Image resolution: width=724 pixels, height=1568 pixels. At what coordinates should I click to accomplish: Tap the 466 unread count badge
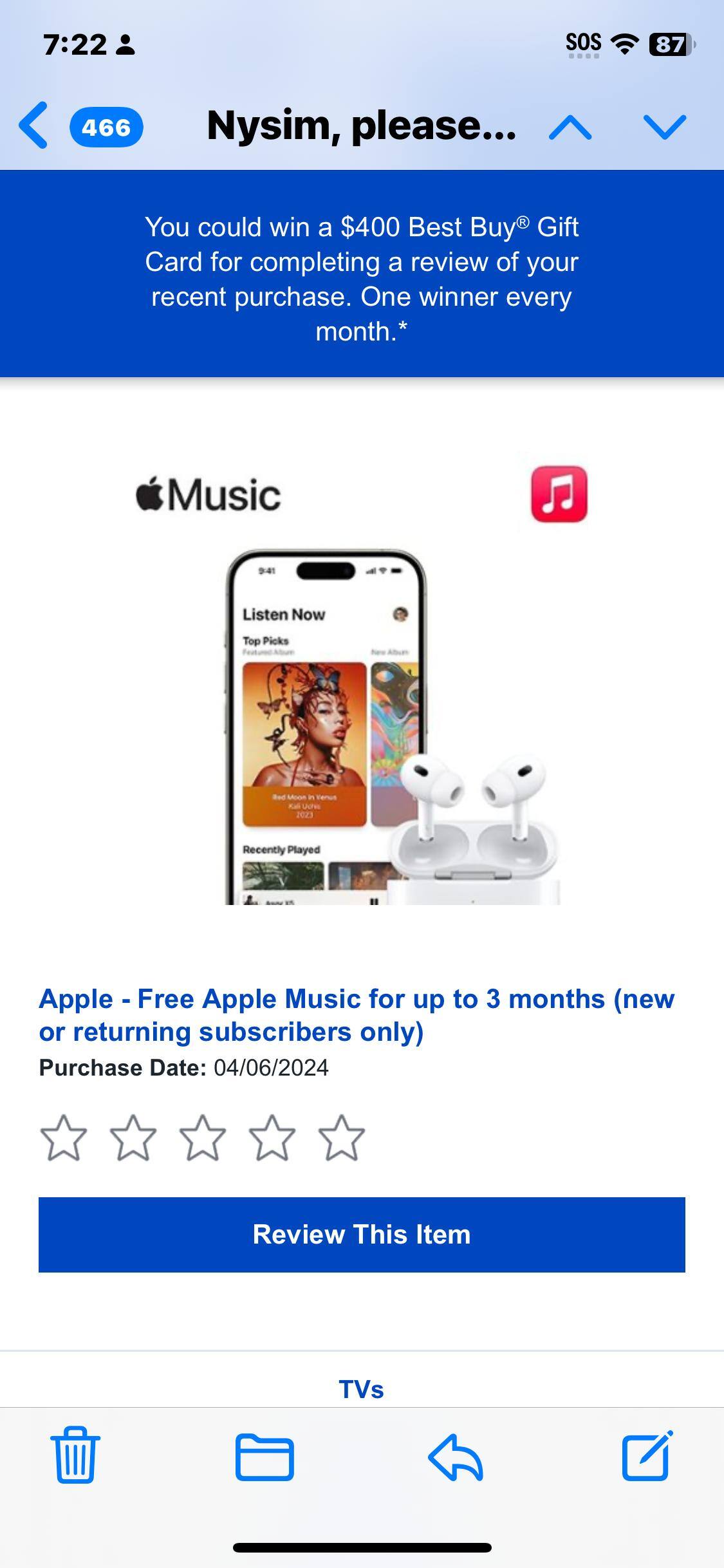[107, 127]
